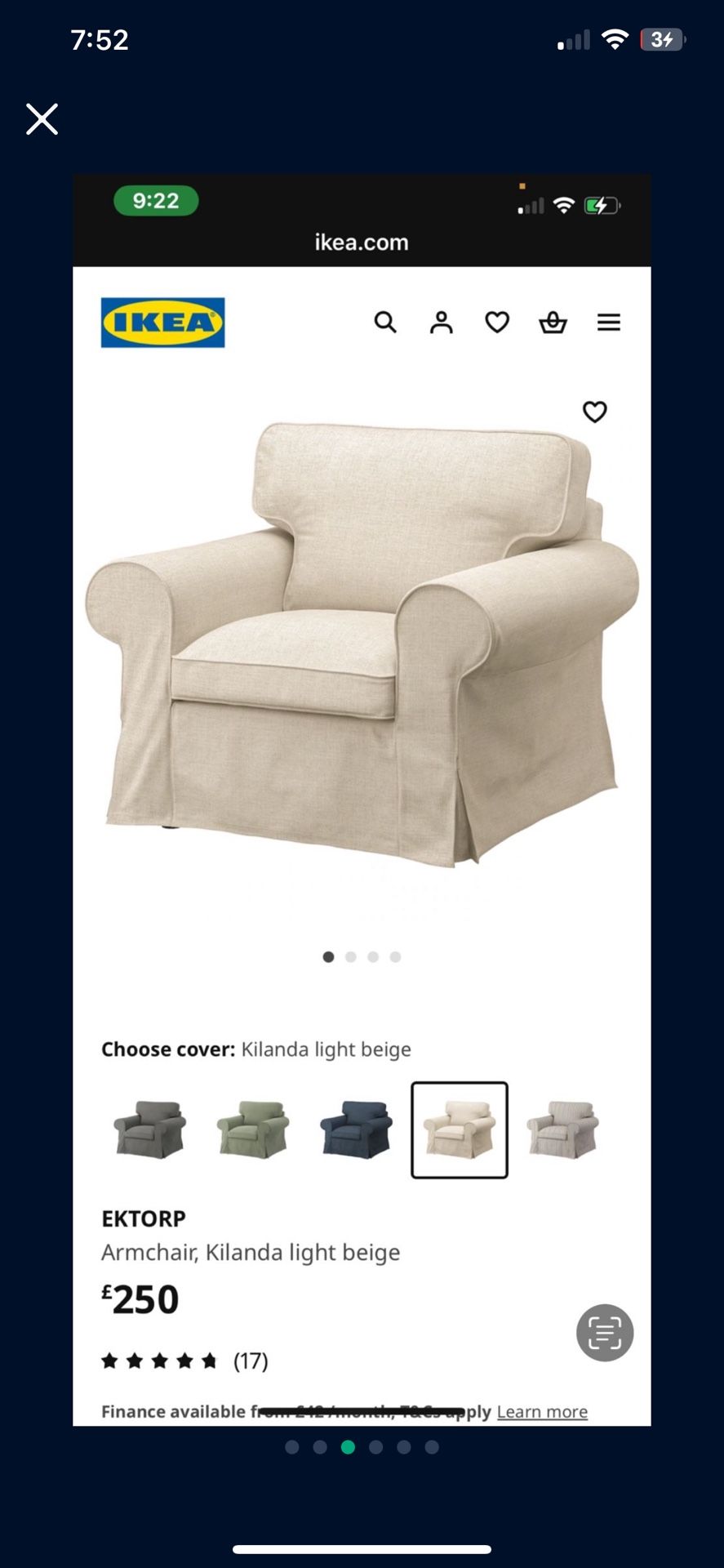This screenshot has height=1568, width=724.
Task: Tap the displayed IKEA screenshot photo
Action: tap(362, 800)
